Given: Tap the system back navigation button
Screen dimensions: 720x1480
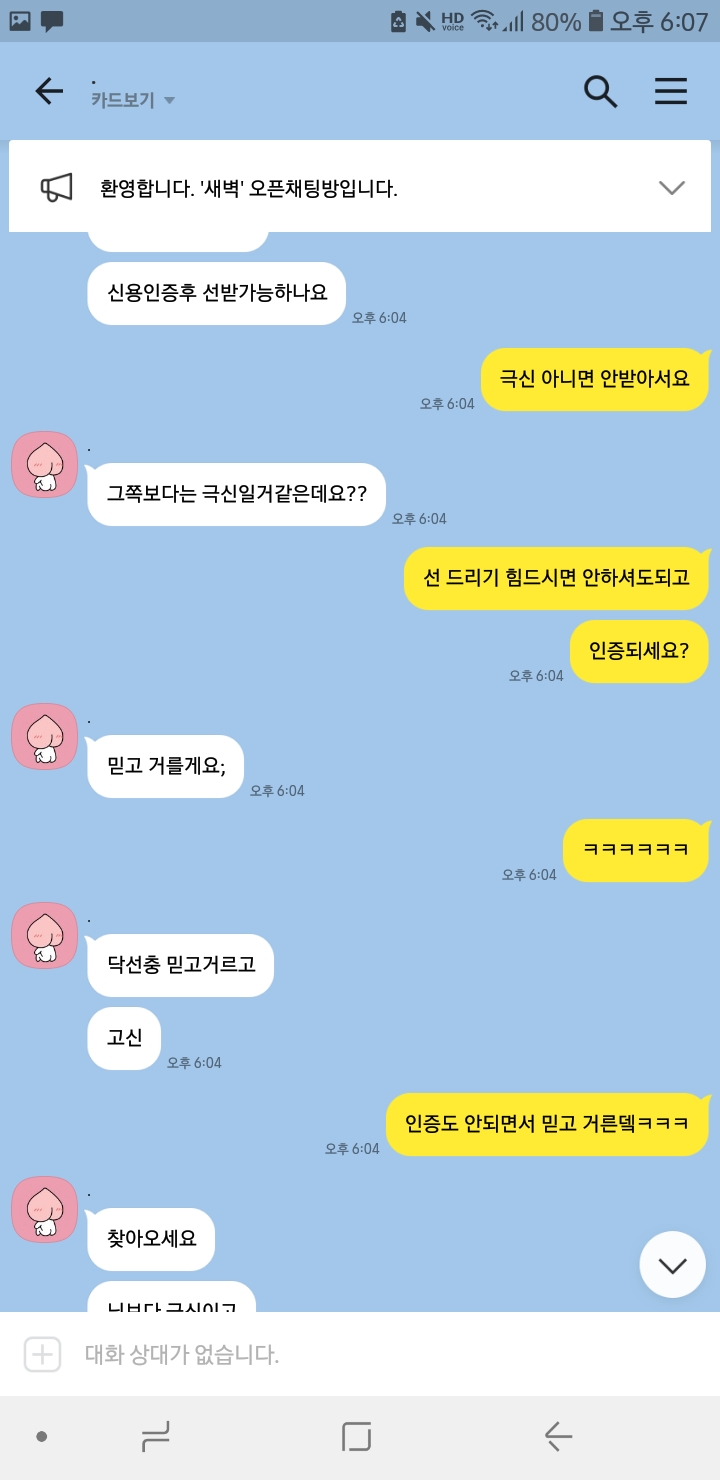Looking at the screenshot, I should pos(558,1437).
